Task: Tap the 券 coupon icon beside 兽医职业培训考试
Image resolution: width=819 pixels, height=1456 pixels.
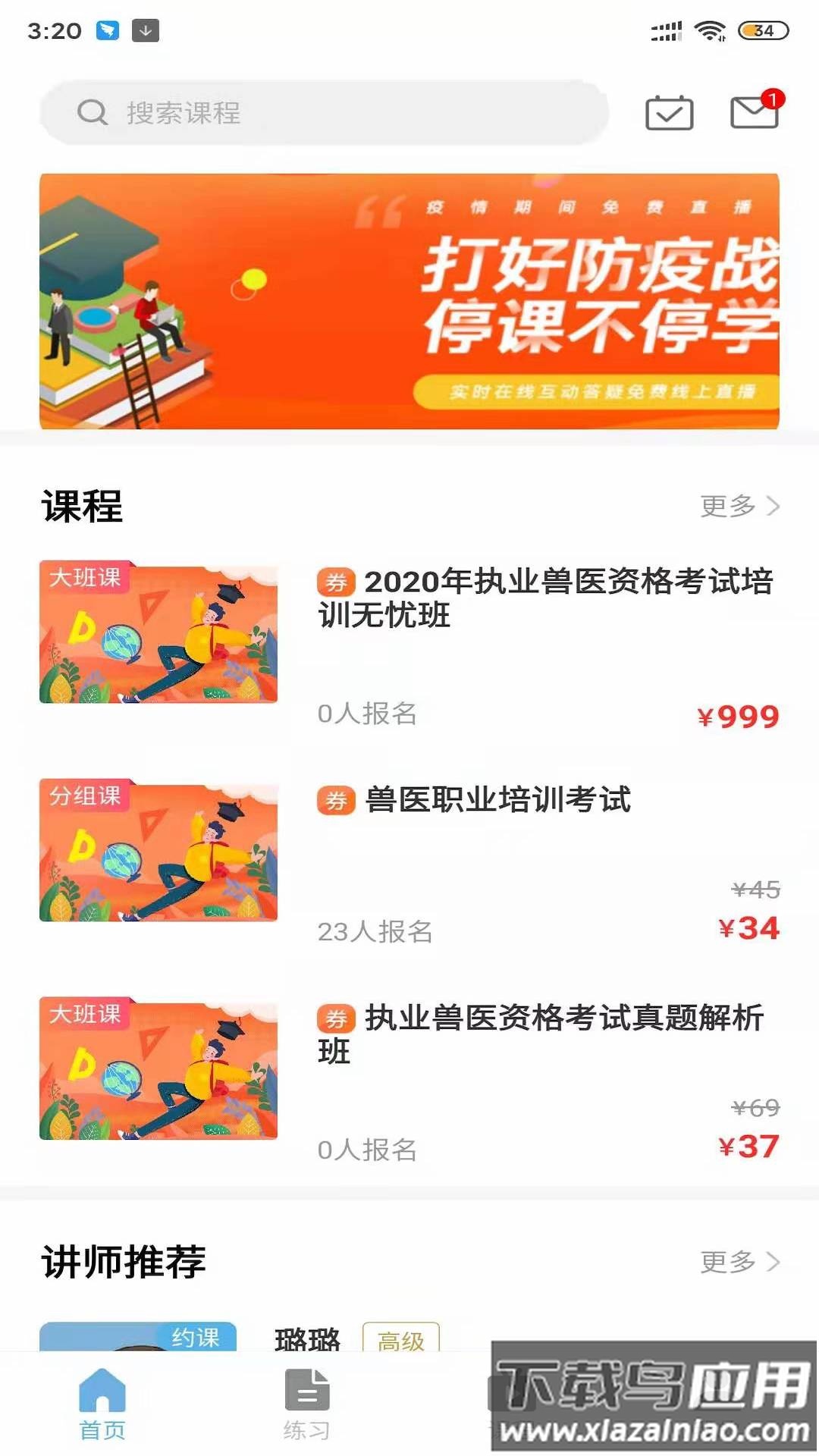Action: [x=337, y=800]
